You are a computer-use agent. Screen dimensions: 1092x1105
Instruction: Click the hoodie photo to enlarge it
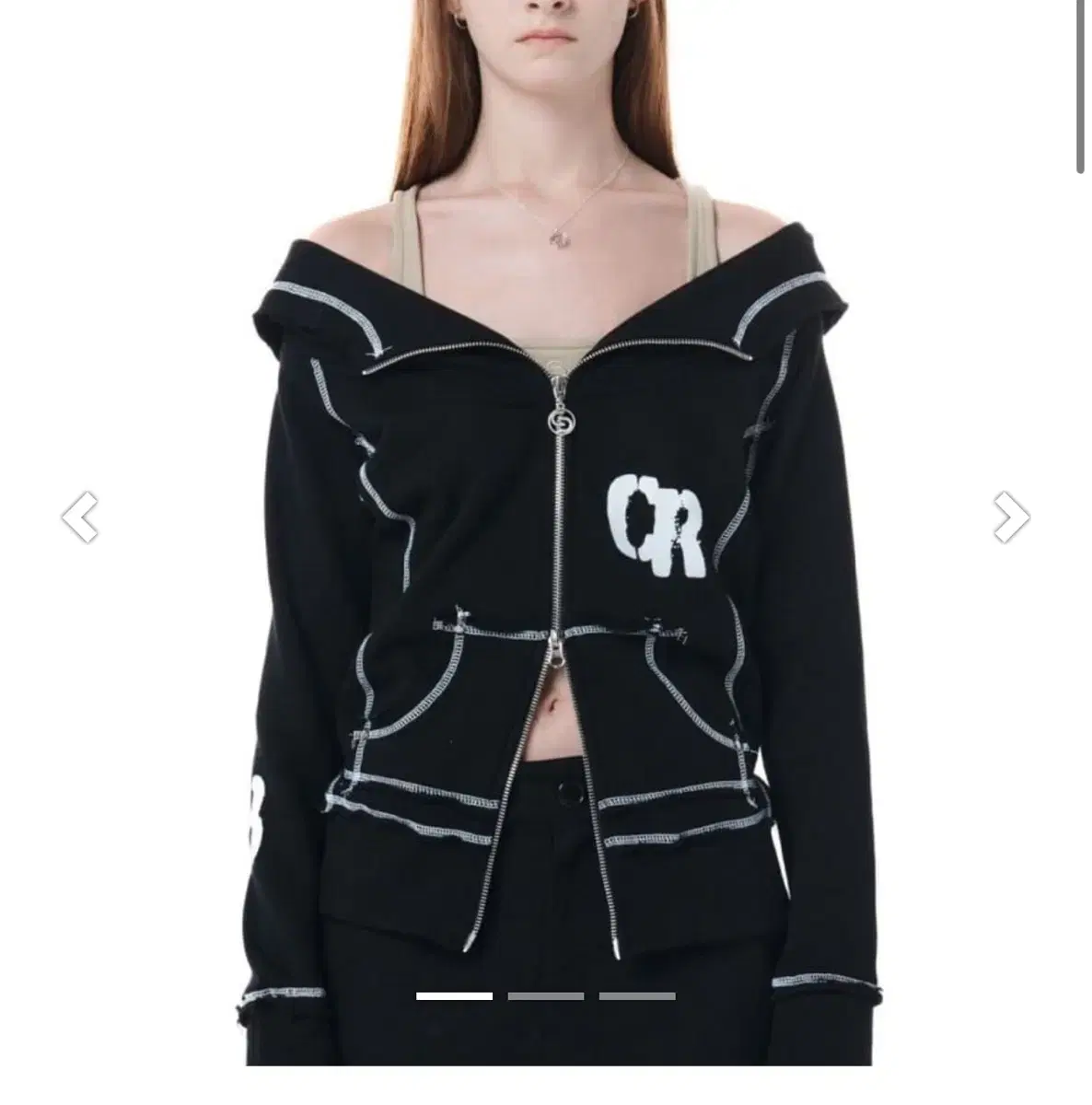546,552
